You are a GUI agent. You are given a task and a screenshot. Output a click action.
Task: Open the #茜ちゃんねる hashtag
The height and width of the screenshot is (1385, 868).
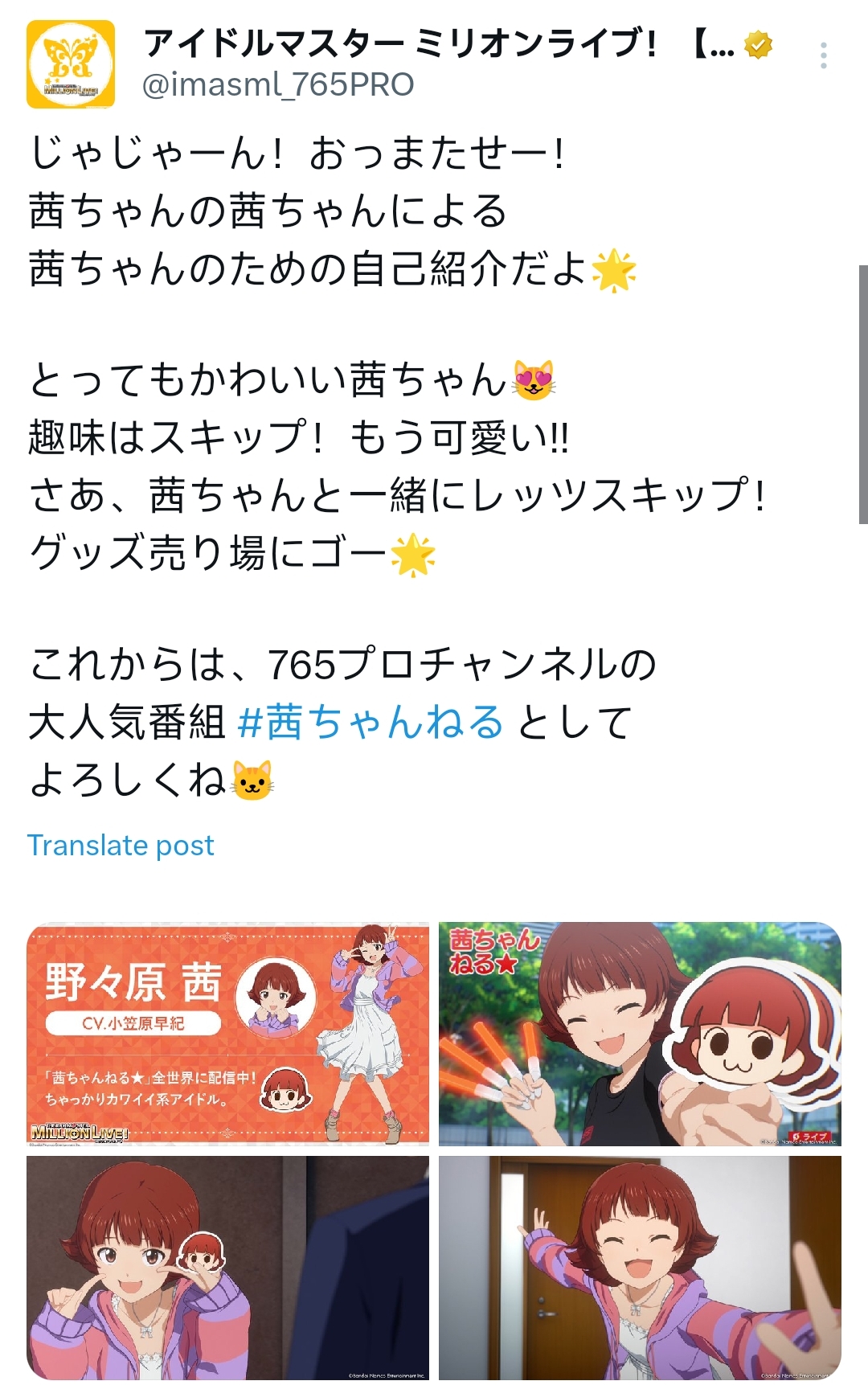pos(371,721)
